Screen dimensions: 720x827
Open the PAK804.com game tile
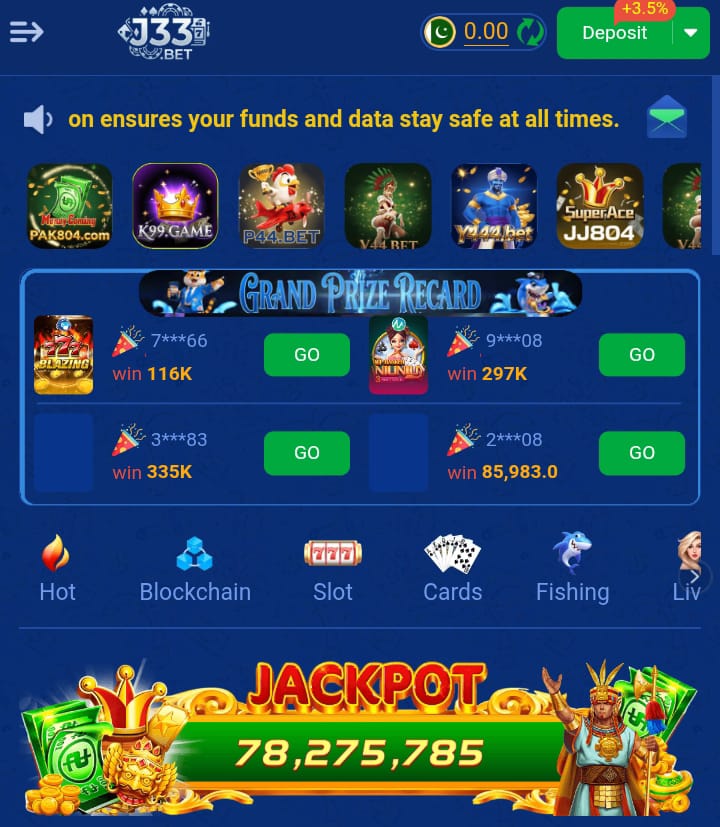click(69, 206)
